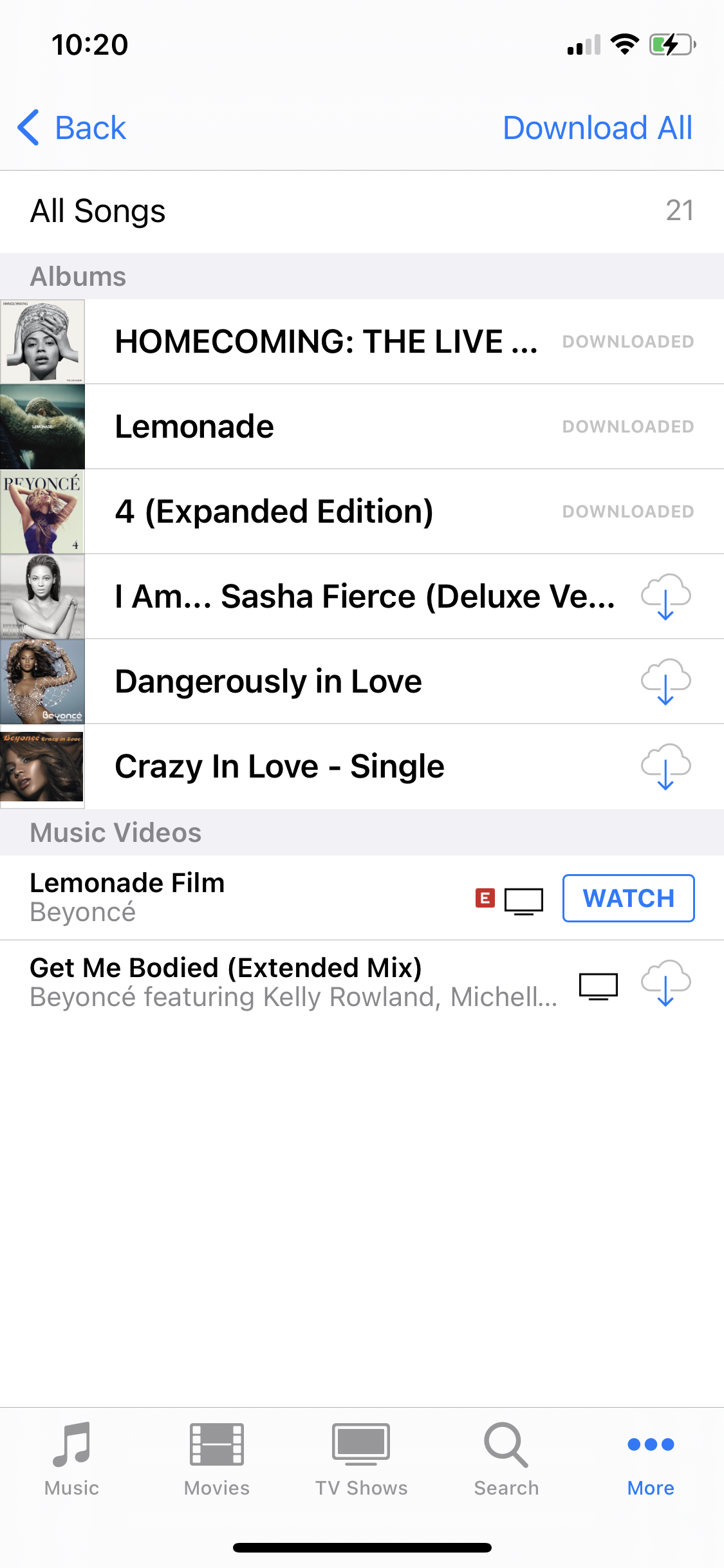The image size is (724, 1568).
Task: Click the monitor icon for Get Me Bodied
Action: coord(598,985)
